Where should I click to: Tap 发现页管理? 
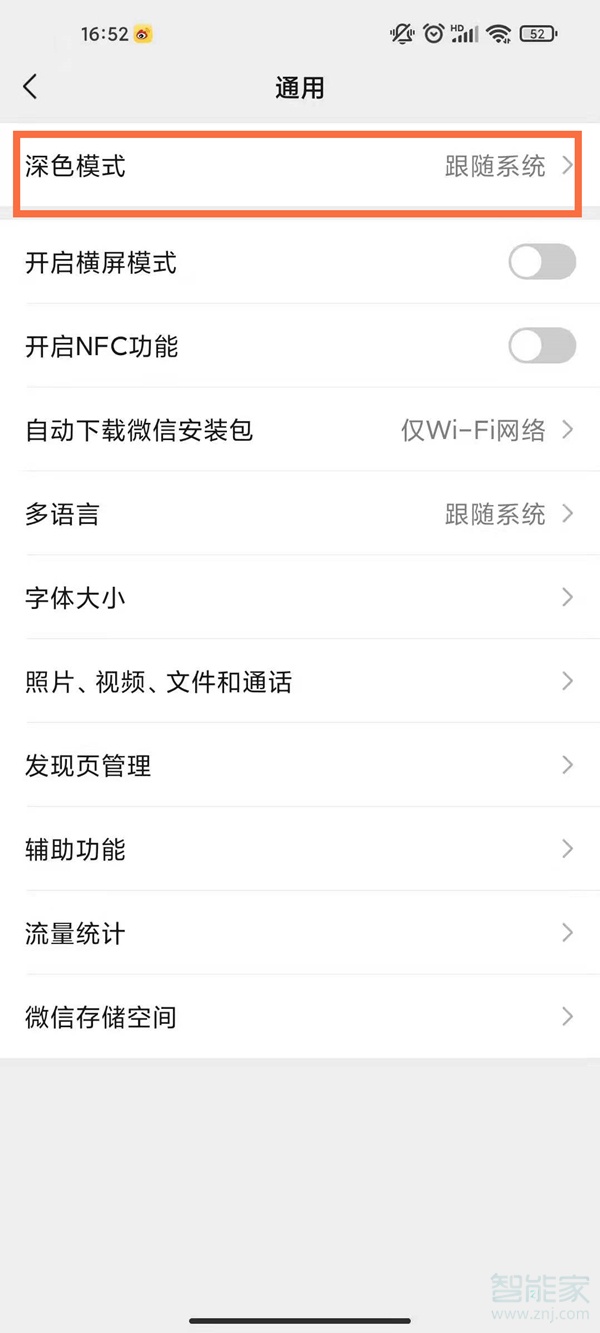(x=300, y=766)
